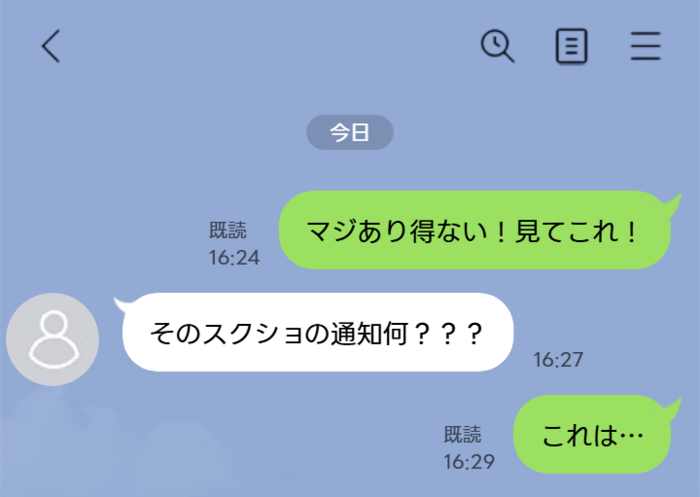This screenshot has height=497, width=700.
Task: Open the notes icon in the header
Action: pos(571,46)
